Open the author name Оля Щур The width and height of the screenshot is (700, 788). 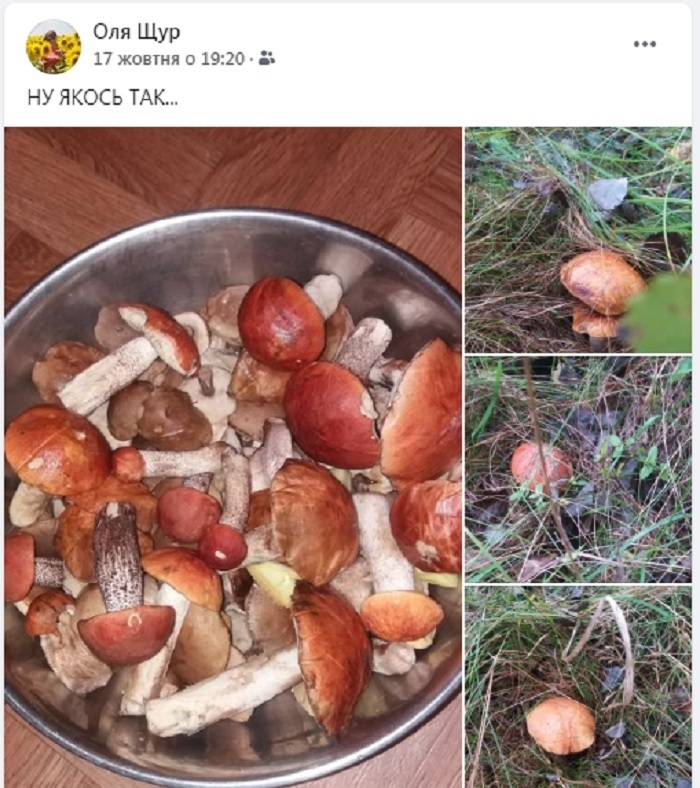pos(137,32)
